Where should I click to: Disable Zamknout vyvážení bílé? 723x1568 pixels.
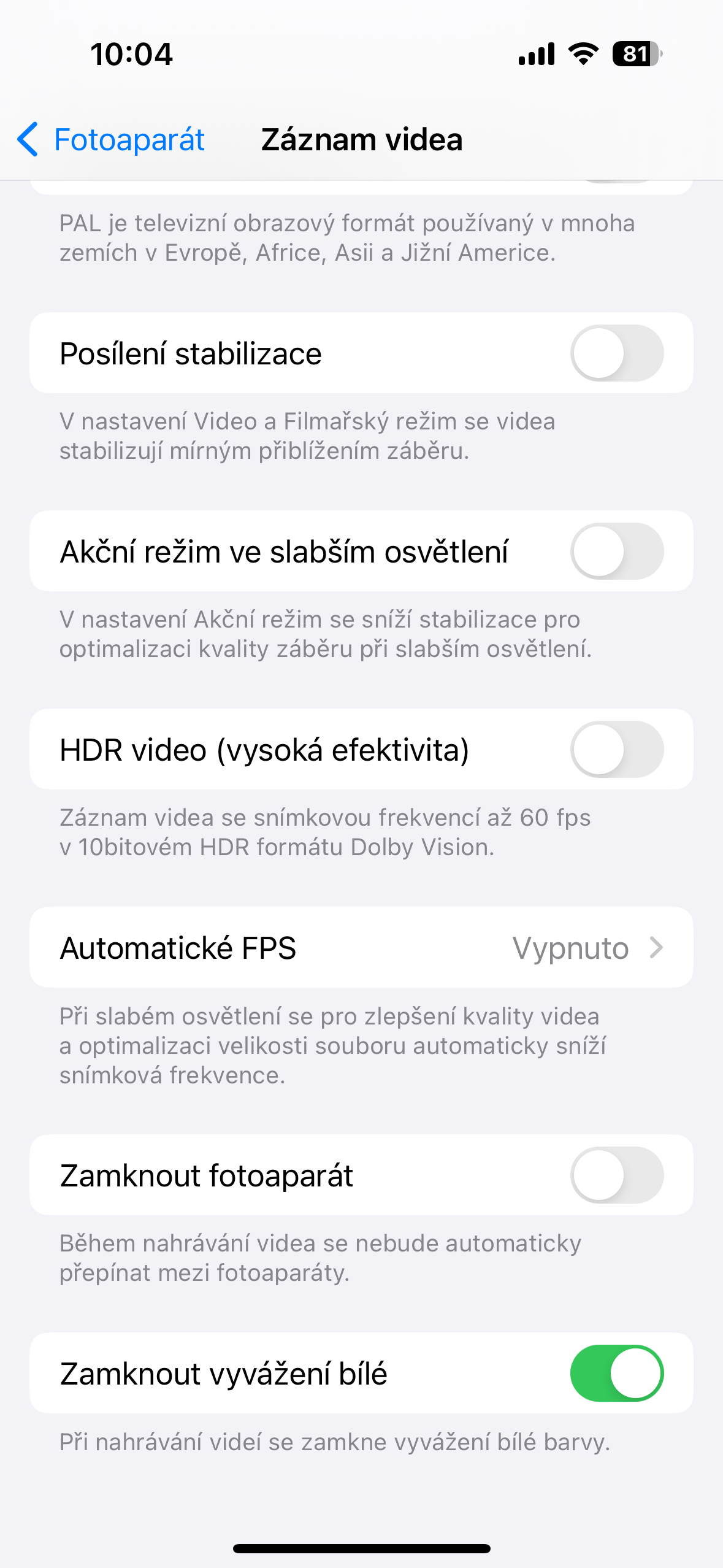pos(616,1374)
